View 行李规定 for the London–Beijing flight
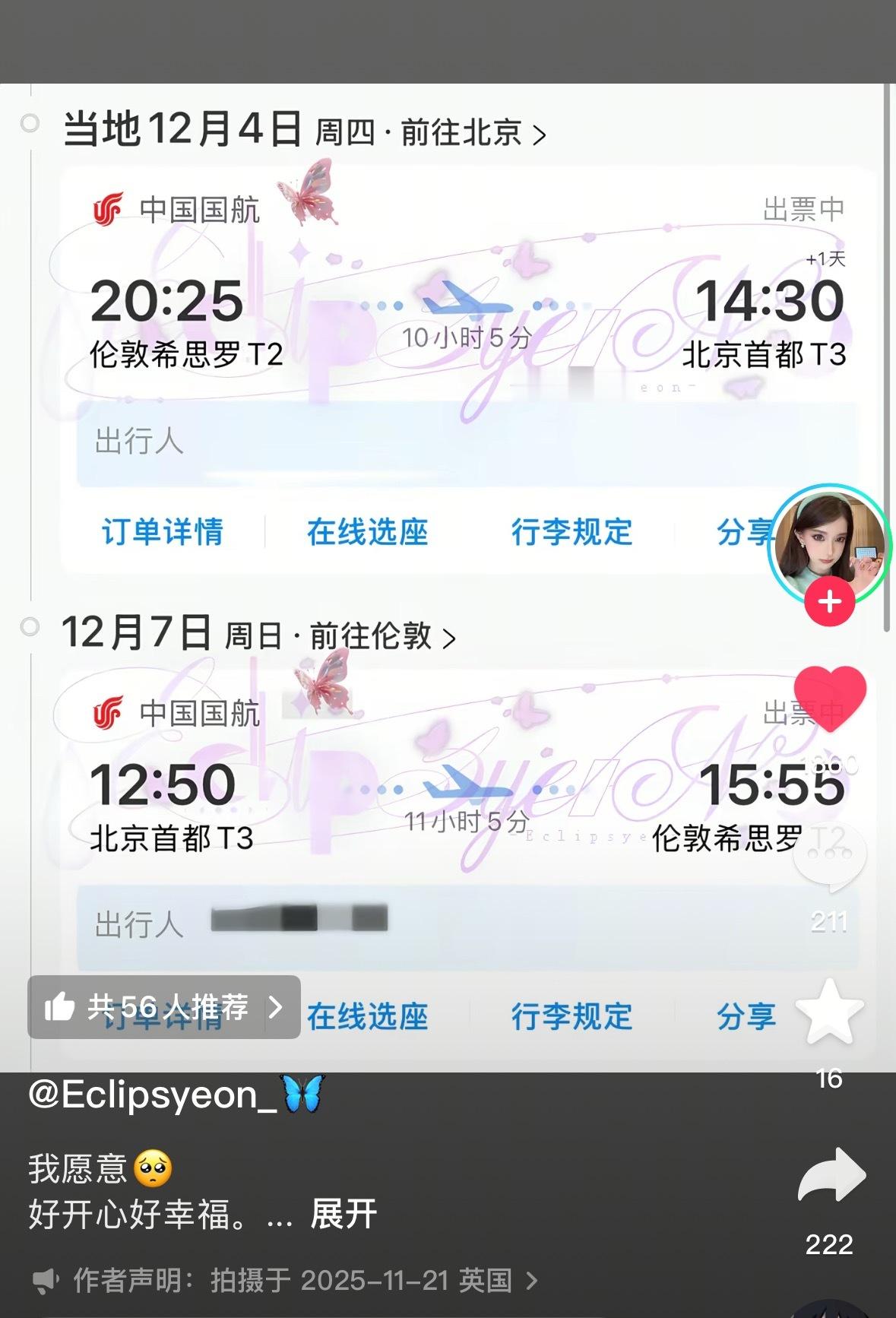The width and height of the screenshot is (896, 1318). pyautogui.click(x=572, y=533)
